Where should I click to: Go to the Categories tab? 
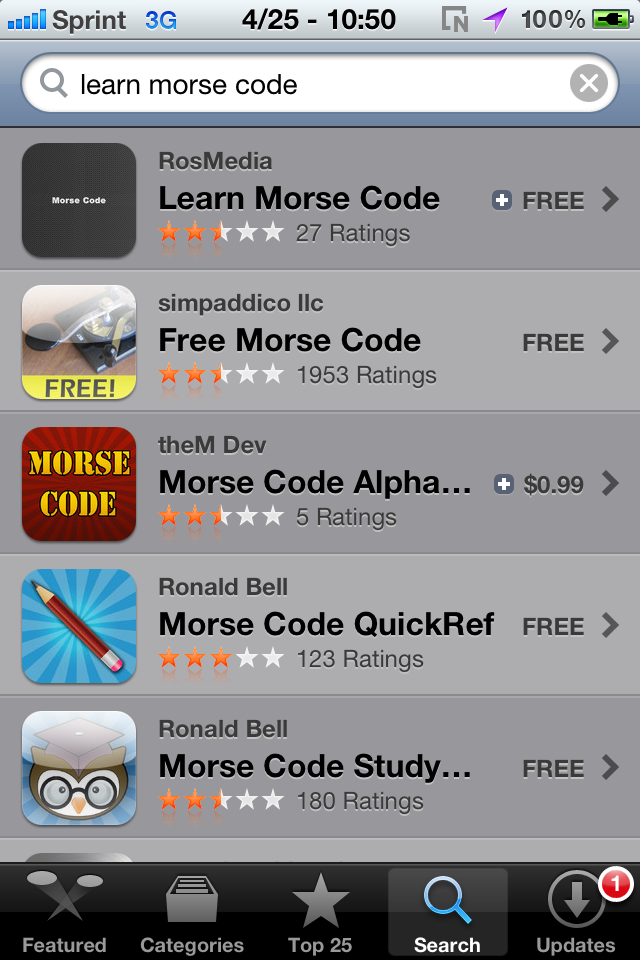tap(192, 914)
